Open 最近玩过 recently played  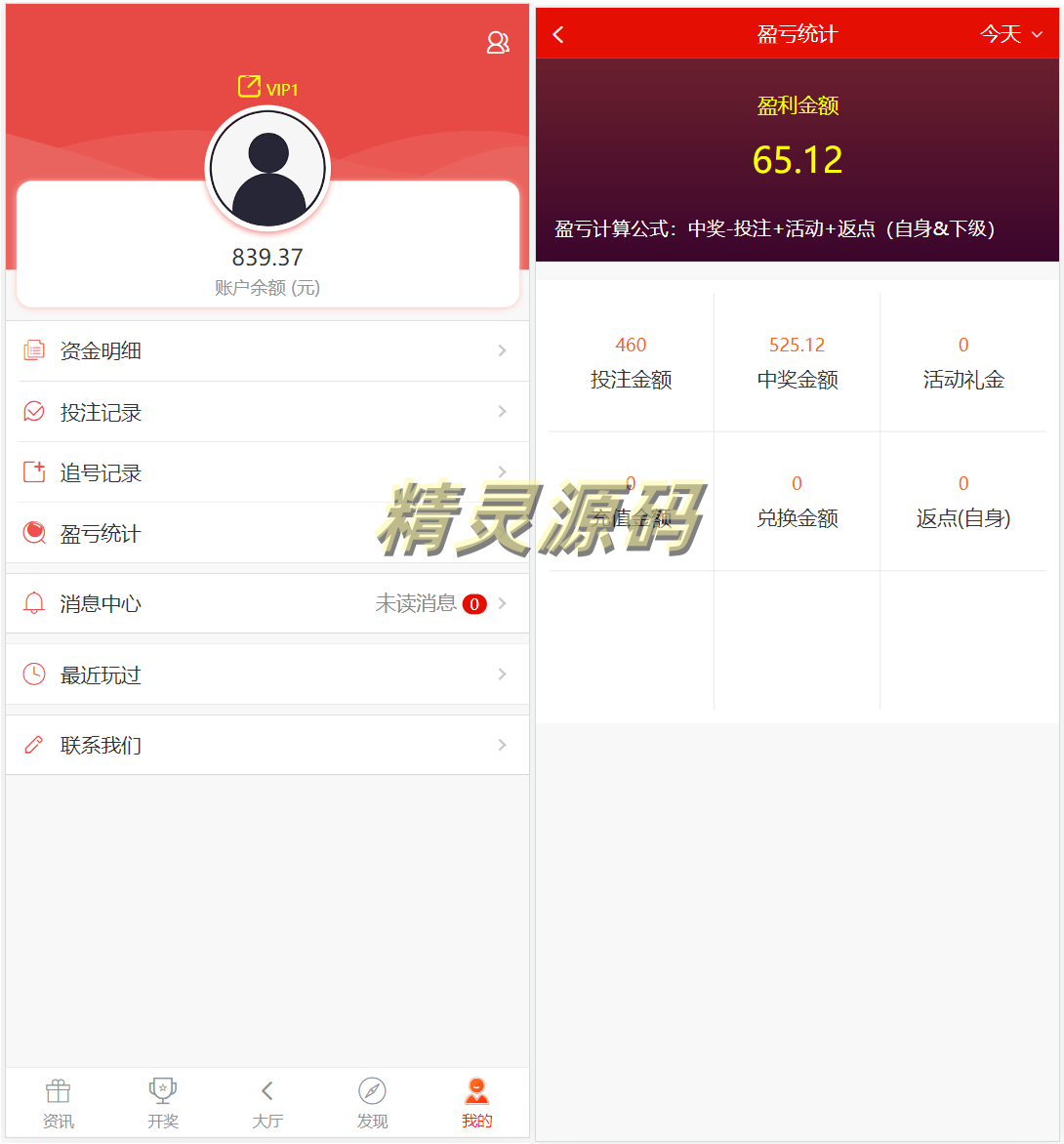click(266, 674)
